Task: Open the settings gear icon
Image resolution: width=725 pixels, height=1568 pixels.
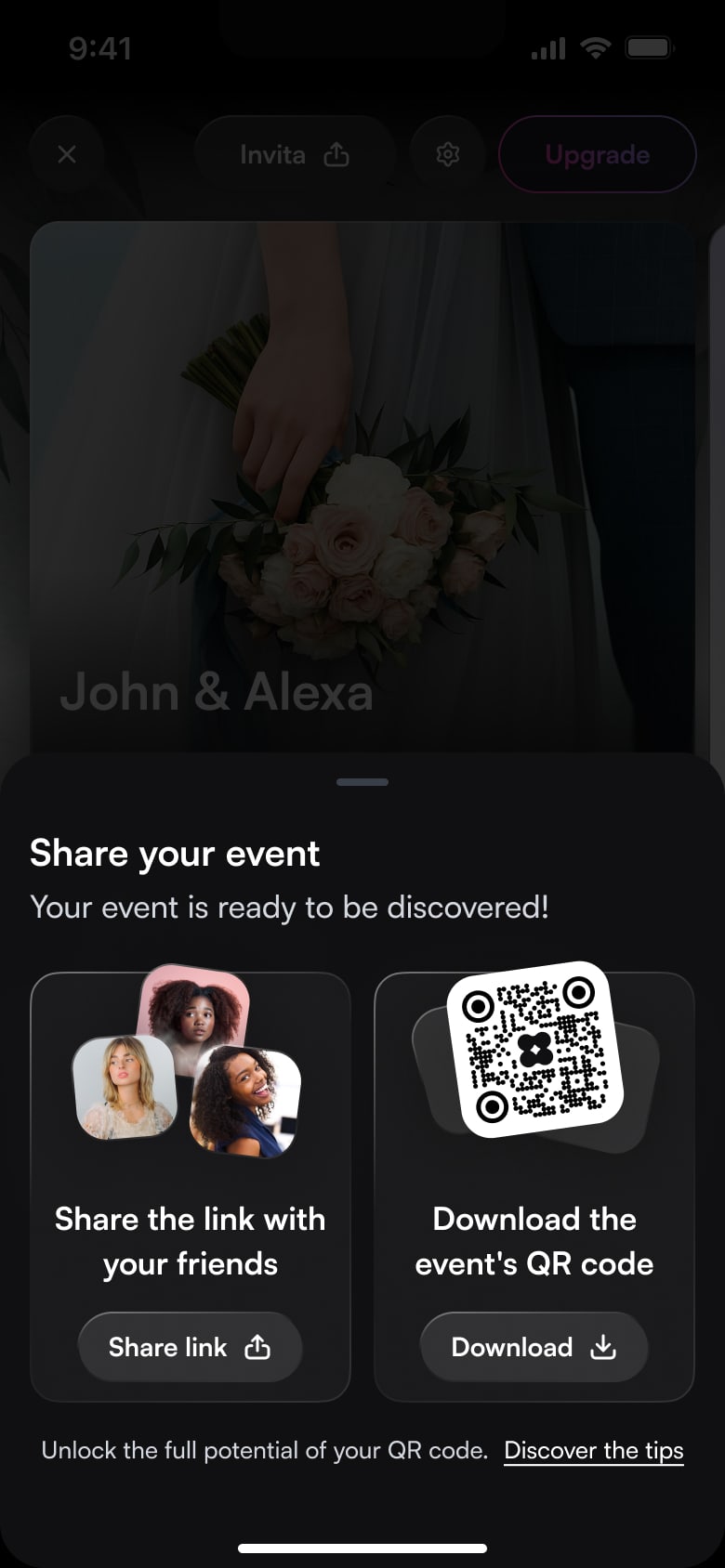Action: pyautogui.click(x=447, y=154)
